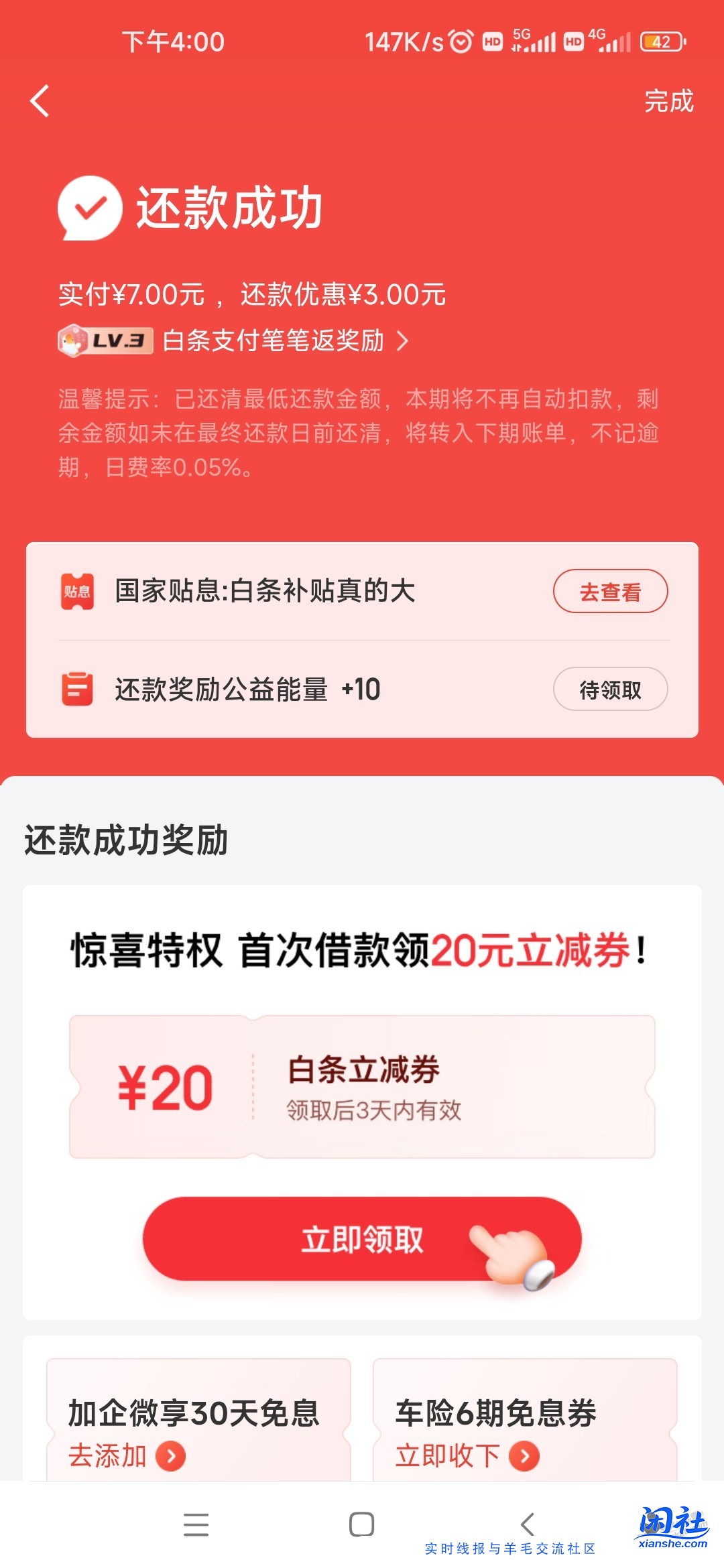Tap the alarm clock icon in status bar
The height and width of the screenshot is (1568, 724).
[x=462, y=42]
